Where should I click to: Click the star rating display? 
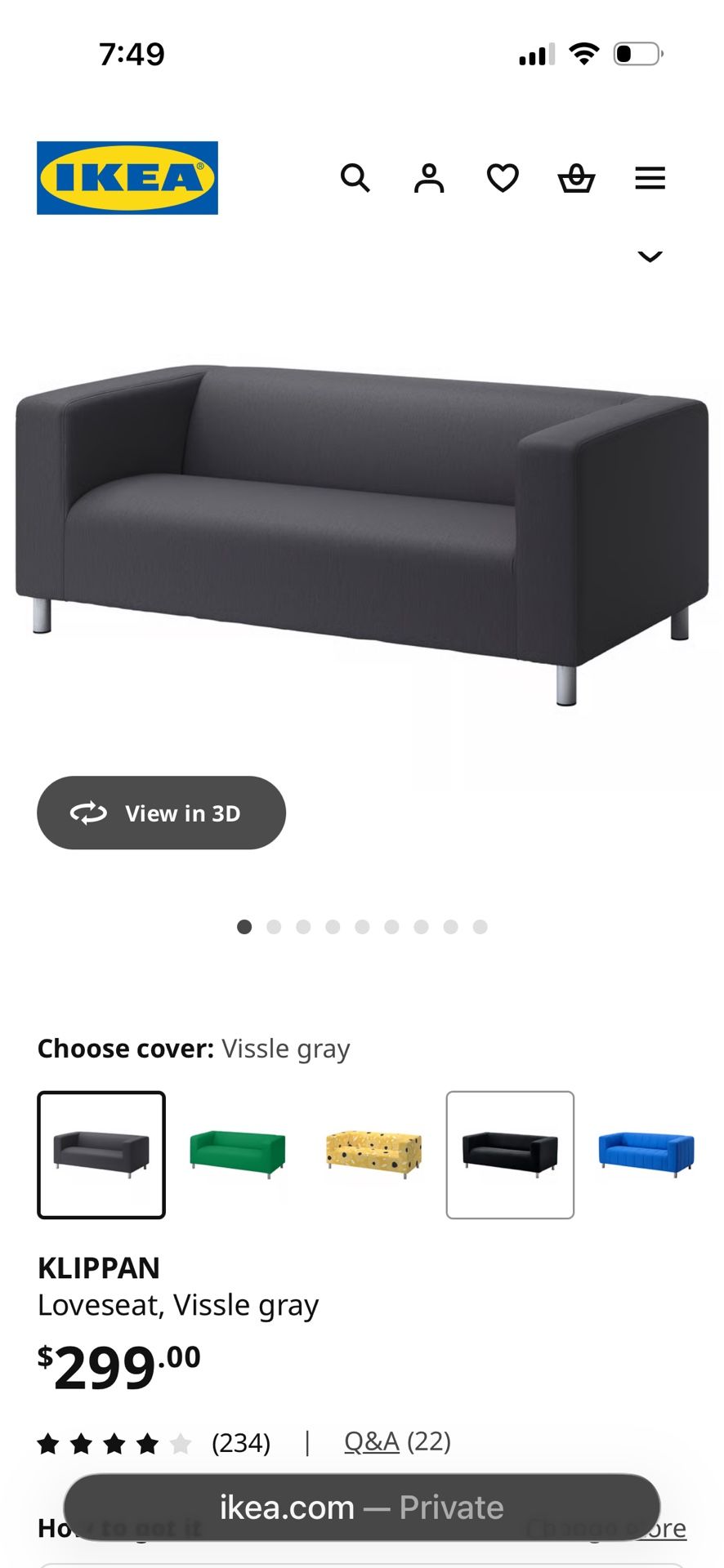(x=114, y=1441)
